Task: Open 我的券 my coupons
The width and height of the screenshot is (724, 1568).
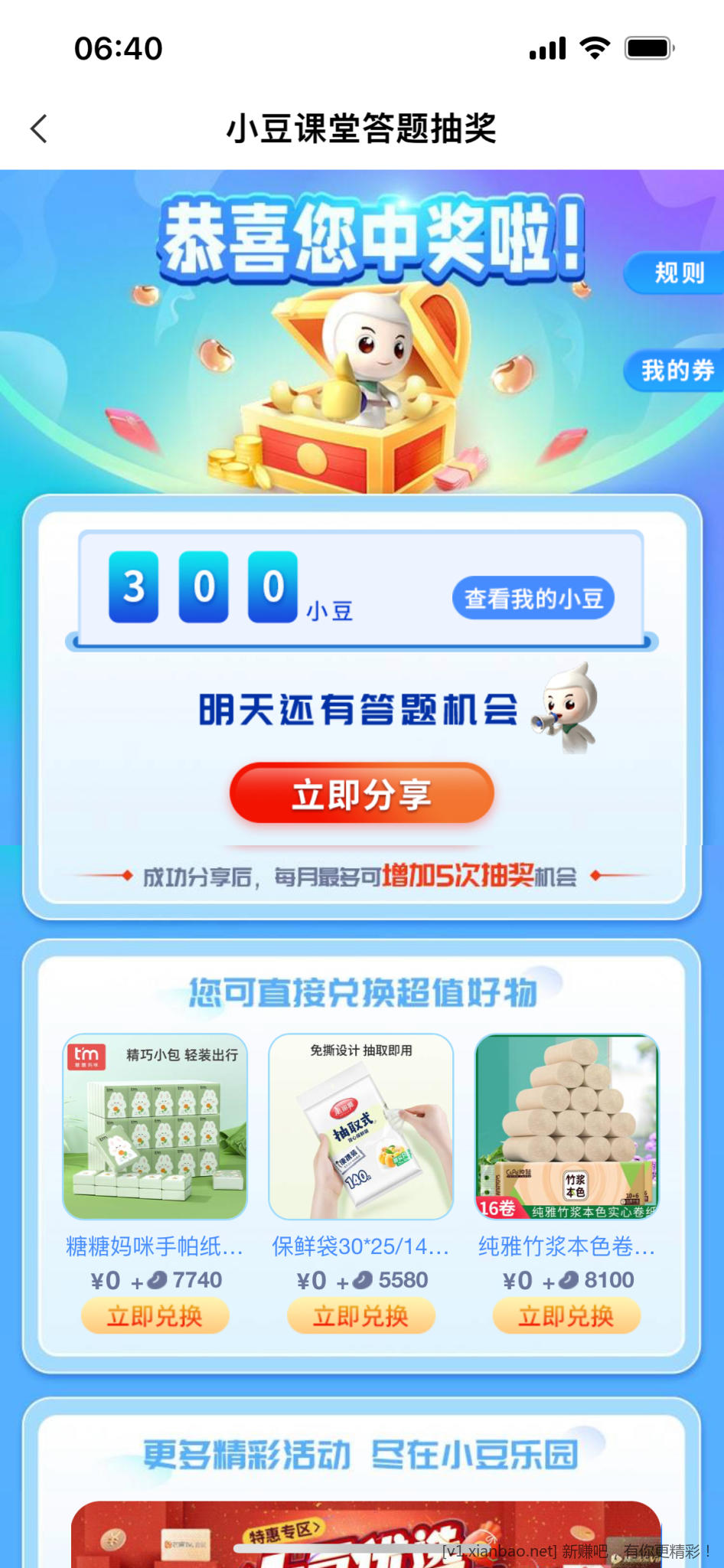Action: pyautogui.click(x=676, y=371)
